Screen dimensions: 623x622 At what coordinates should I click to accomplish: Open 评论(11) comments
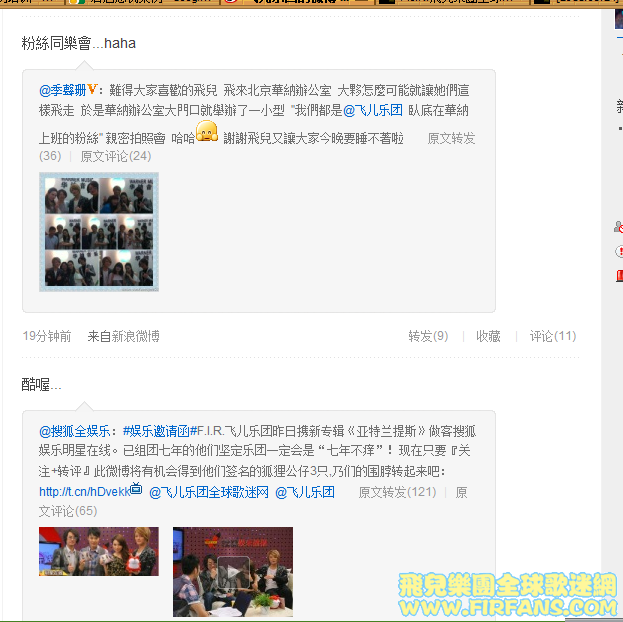[552, 336]
